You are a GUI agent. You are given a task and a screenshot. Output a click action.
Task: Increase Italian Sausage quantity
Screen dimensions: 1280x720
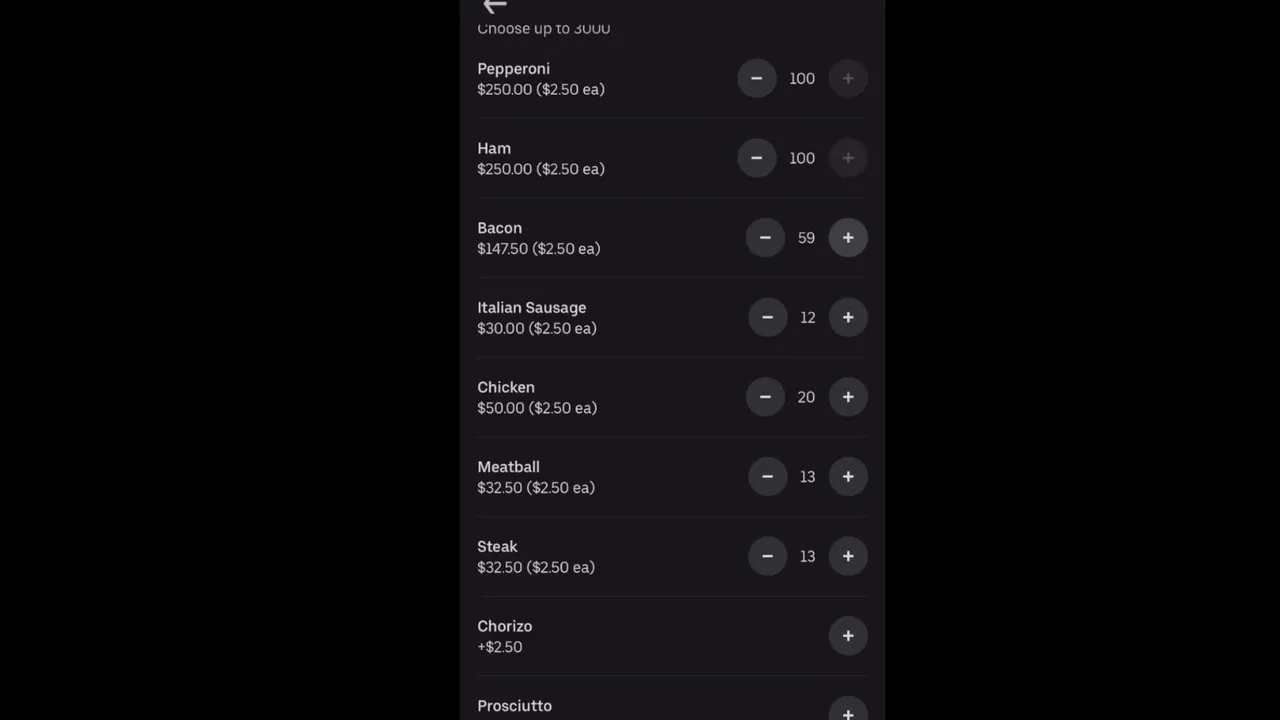[848, 317]
